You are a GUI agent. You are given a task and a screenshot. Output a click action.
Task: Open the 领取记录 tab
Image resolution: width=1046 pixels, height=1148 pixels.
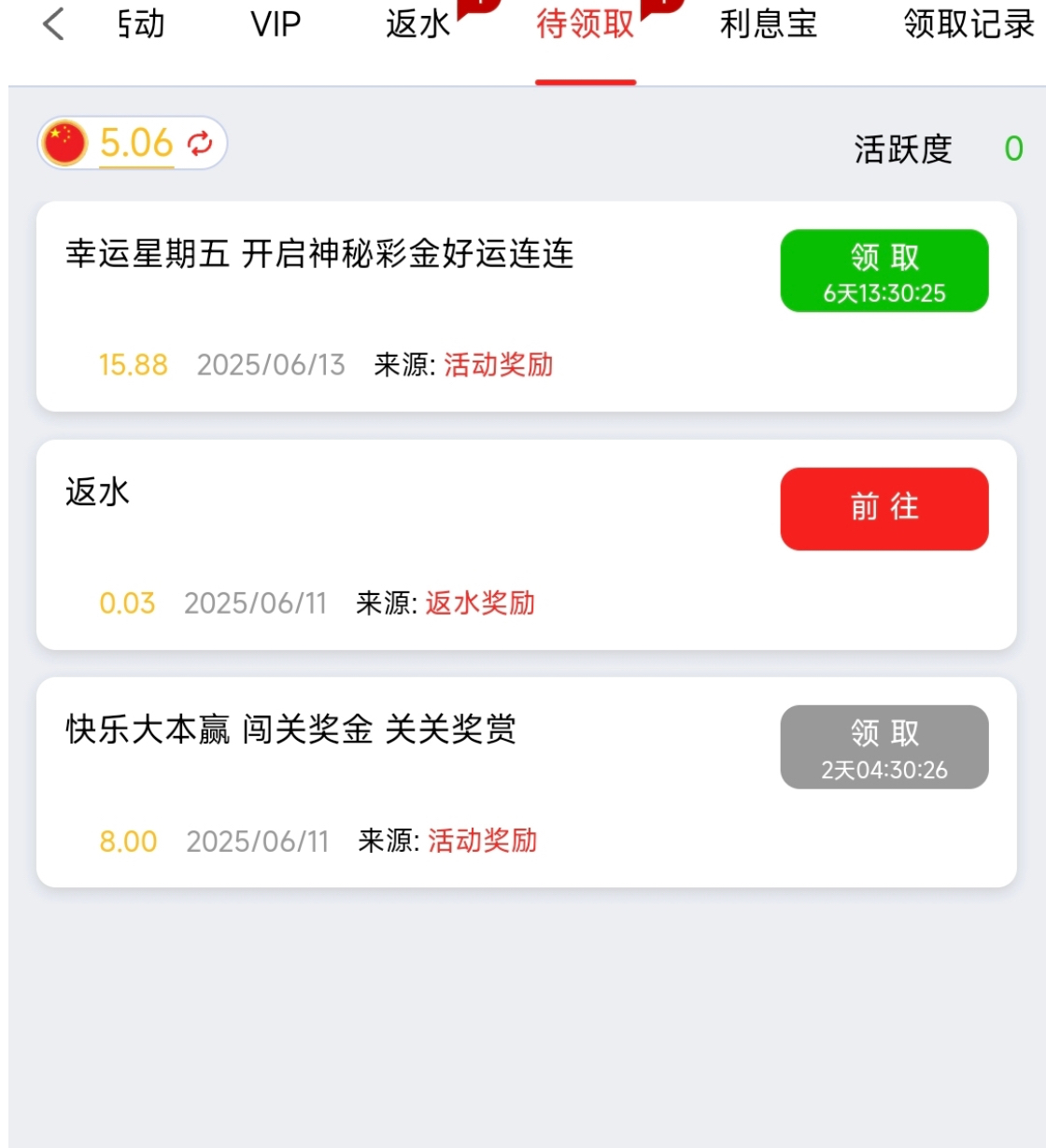point(968,24)
